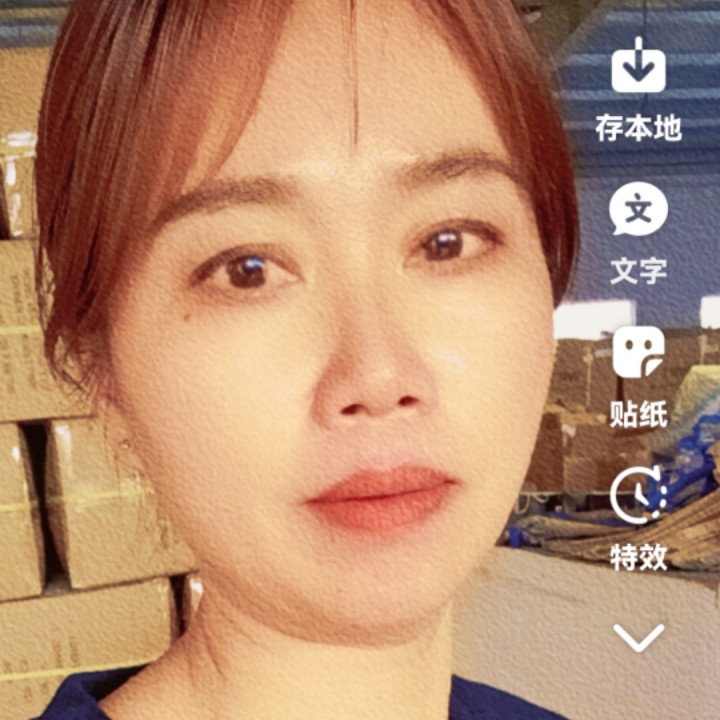Image resolution: width=720 pixels, height=720 pixels.
Task: Open the 贴纸 sticker picker
Action: tap(638, 353)
